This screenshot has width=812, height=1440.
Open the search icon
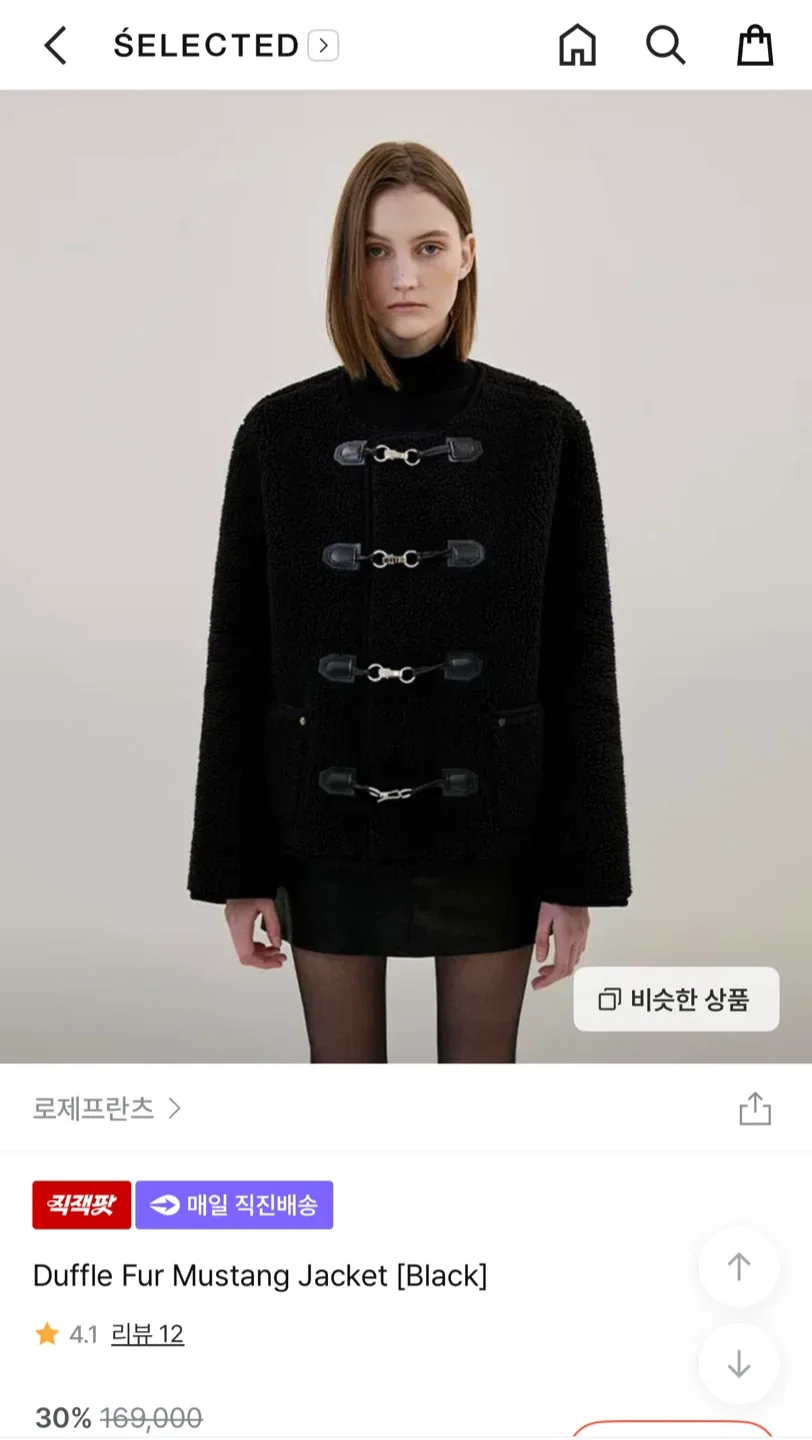[x=664, y=46]
